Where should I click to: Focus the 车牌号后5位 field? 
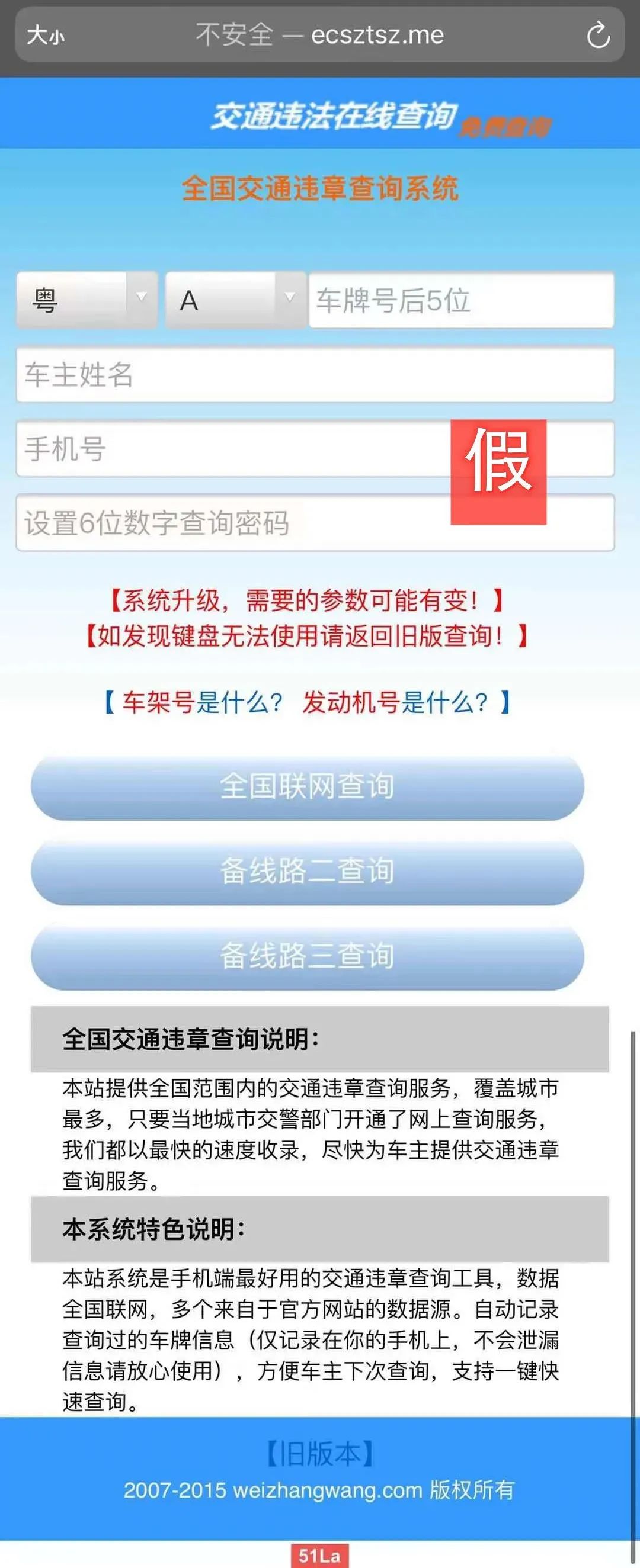(461, 300)
